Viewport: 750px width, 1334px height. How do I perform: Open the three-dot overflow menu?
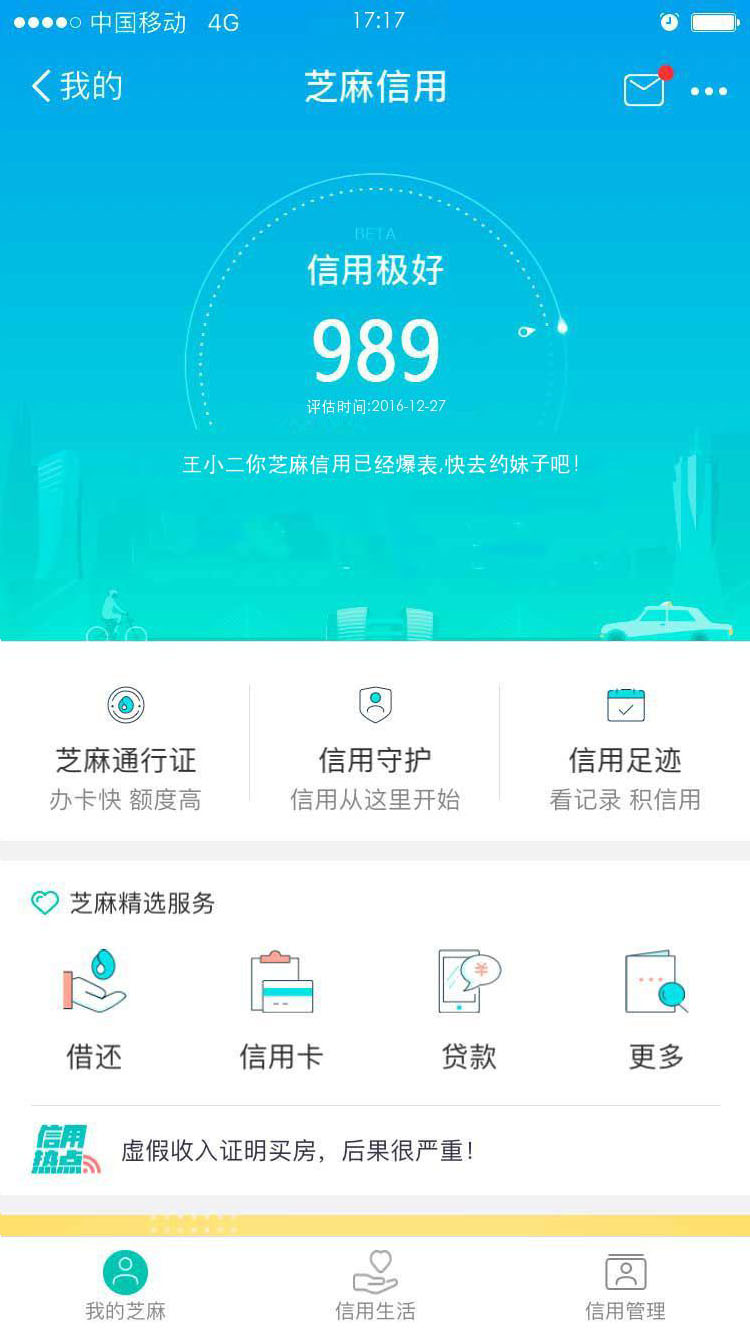point(708,91)
